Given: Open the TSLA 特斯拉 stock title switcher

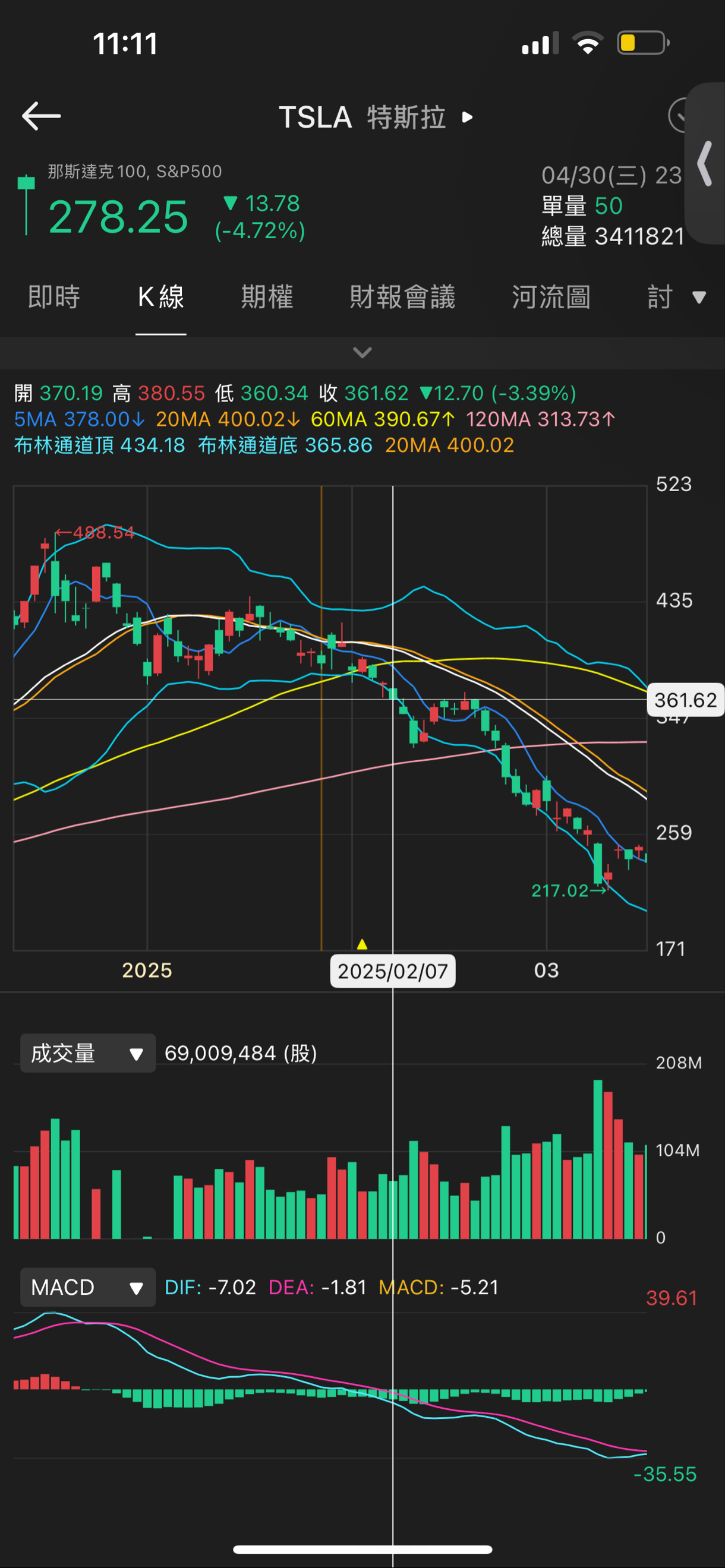Looking at the screenshot, I should pyautogui.click(x=376, y=117).
